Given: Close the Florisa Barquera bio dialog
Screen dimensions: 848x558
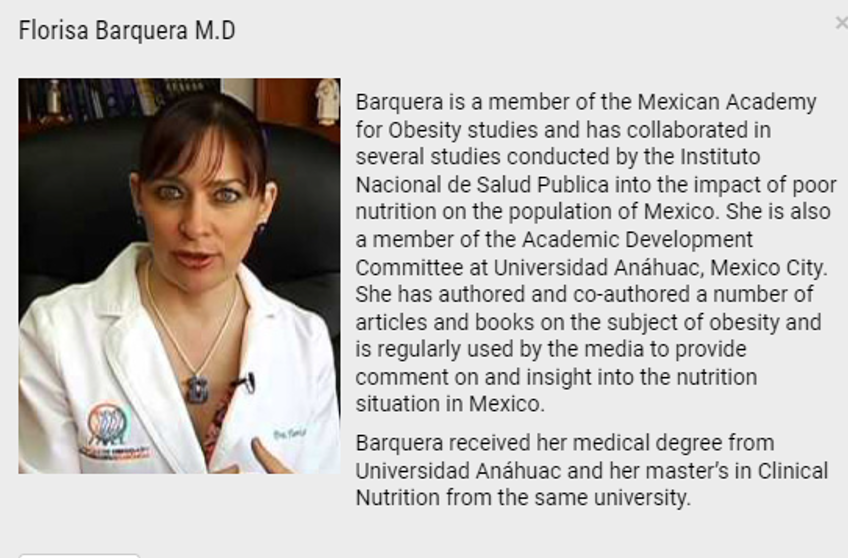Looking at the screenshot, I should [841, 23].
